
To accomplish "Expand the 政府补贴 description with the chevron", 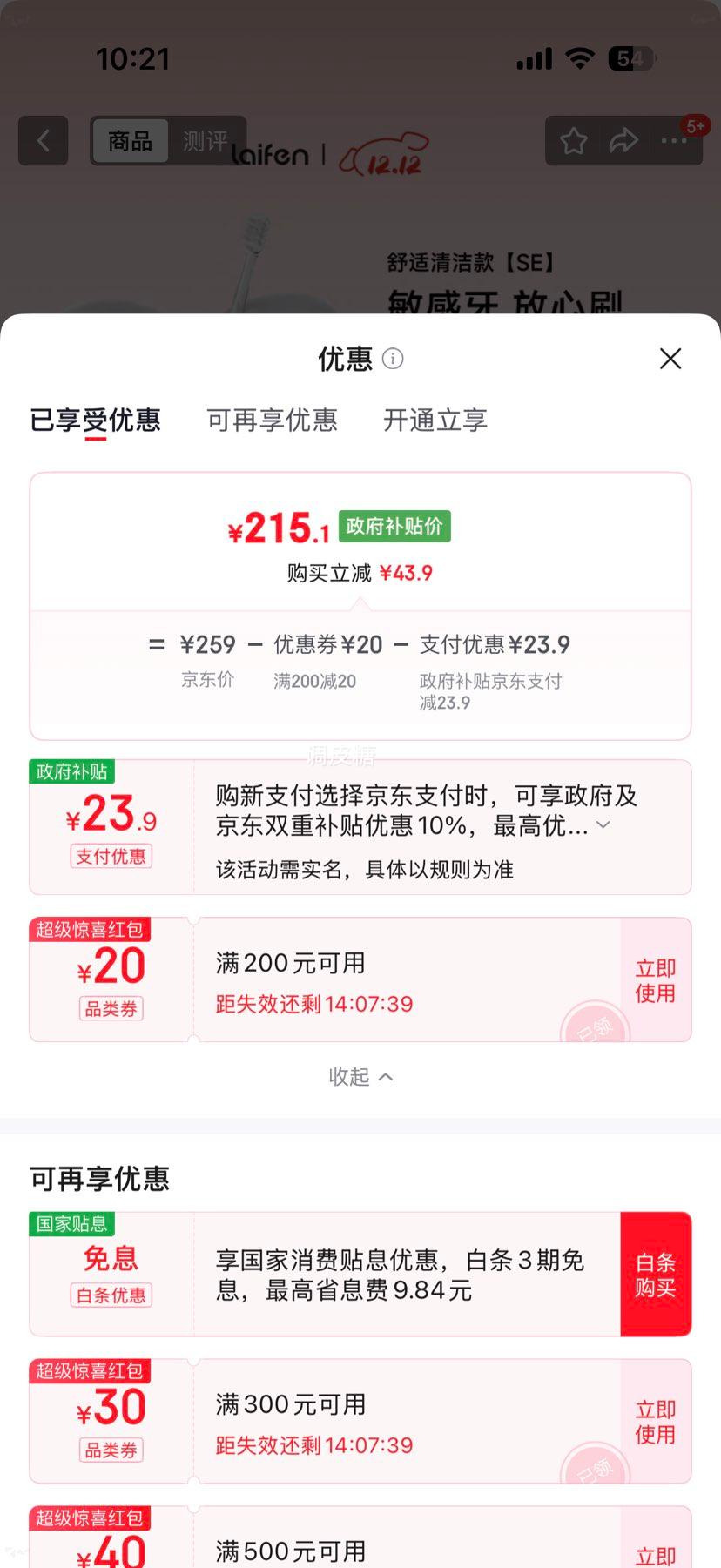I will (602, 824).
